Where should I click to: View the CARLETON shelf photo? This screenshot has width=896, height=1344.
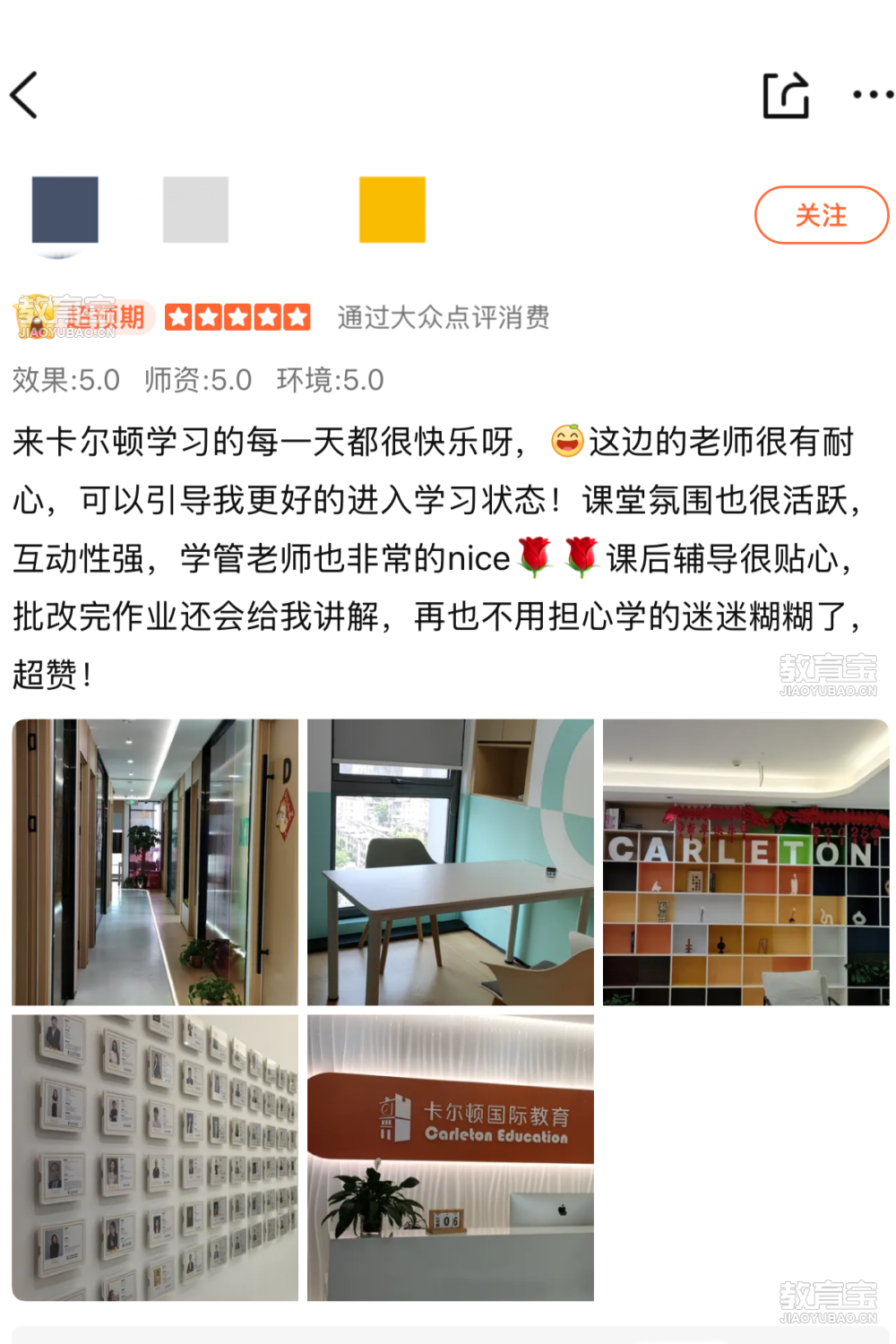(745, 862)
